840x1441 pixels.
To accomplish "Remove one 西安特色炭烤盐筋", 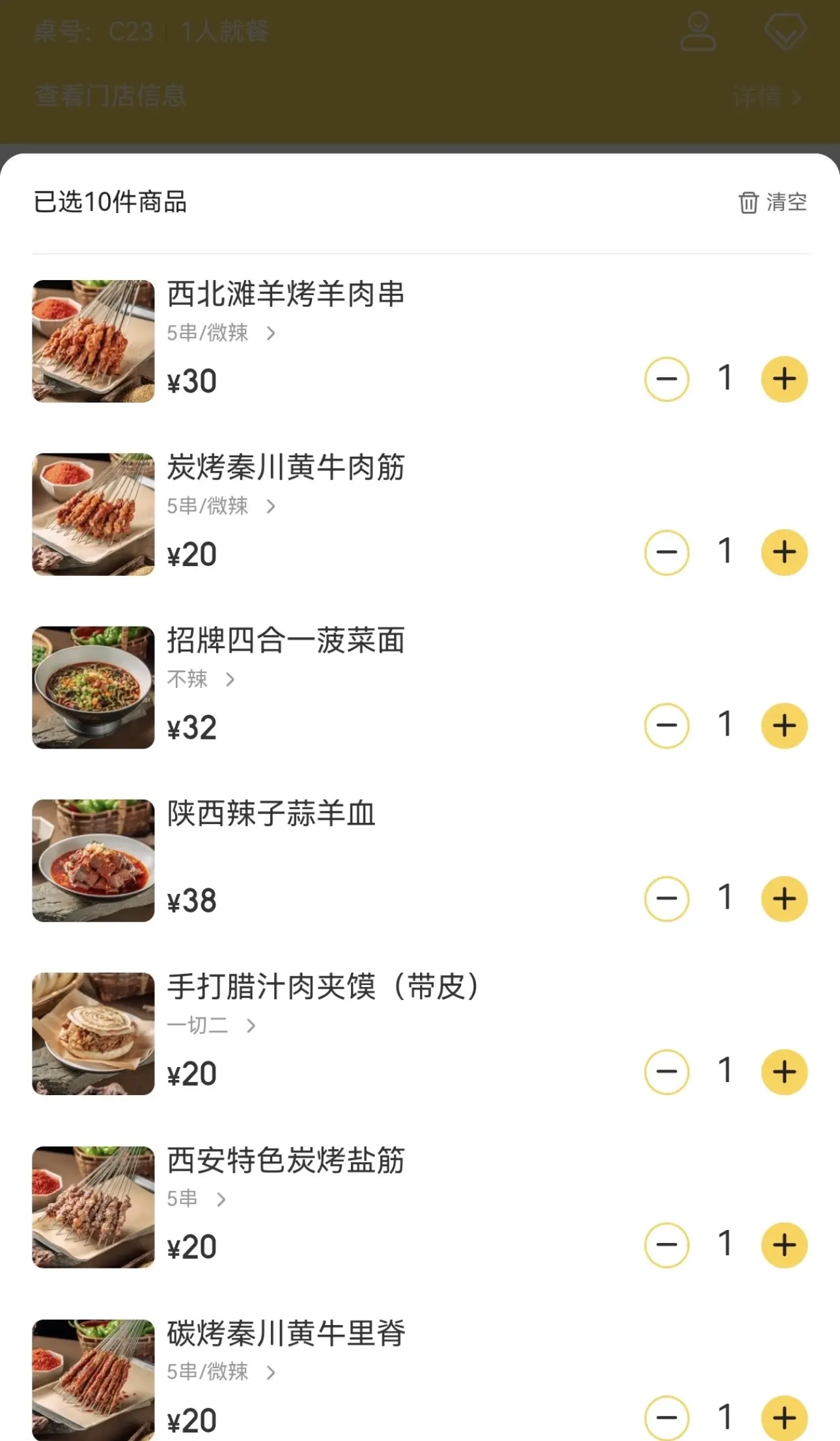I will pyautogui.click(x=666, y=1245).
